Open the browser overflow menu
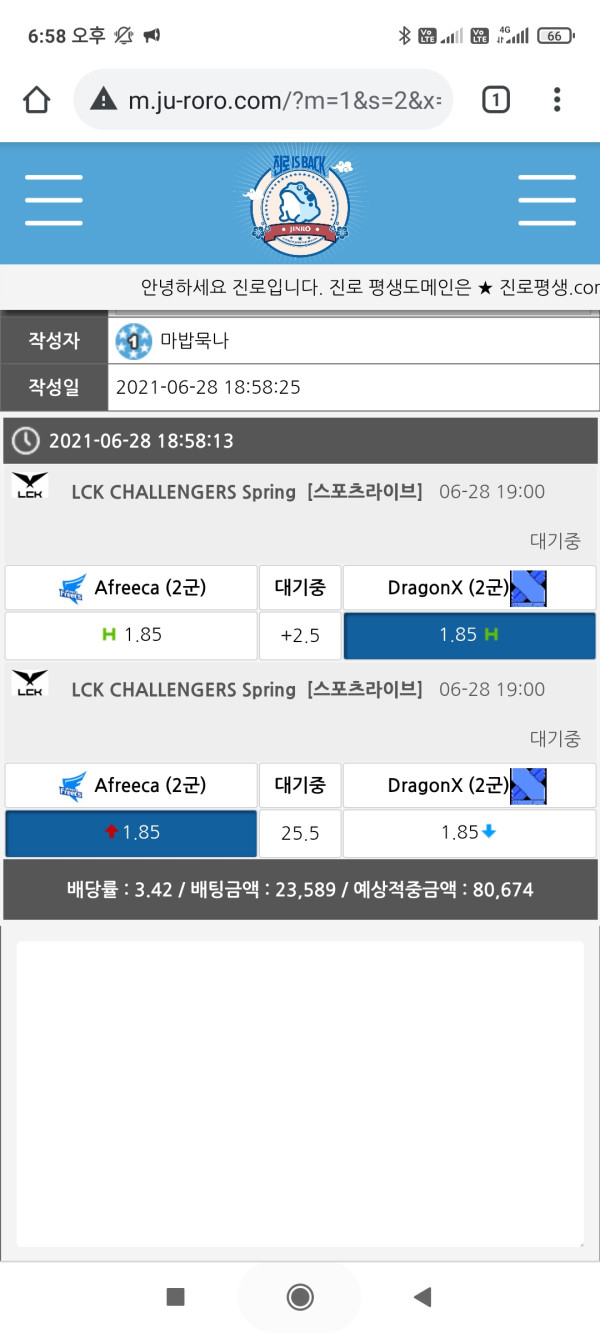Image resolution: width=600 pixels, height=1333 pixels. [x=557, y=99]
